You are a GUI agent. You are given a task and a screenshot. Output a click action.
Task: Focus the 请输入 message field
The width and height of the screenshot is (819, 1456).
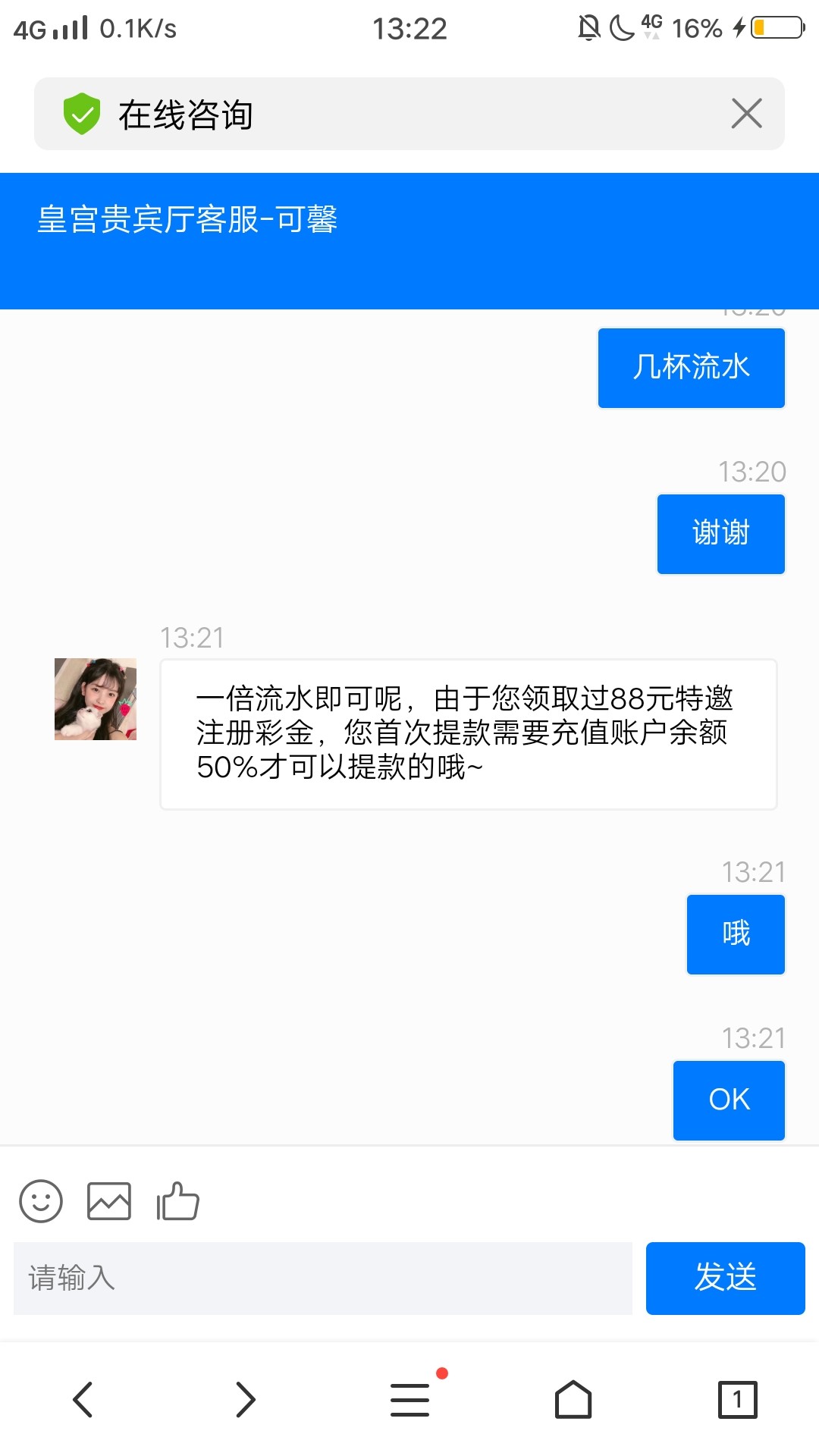(x=322, y=1279)
